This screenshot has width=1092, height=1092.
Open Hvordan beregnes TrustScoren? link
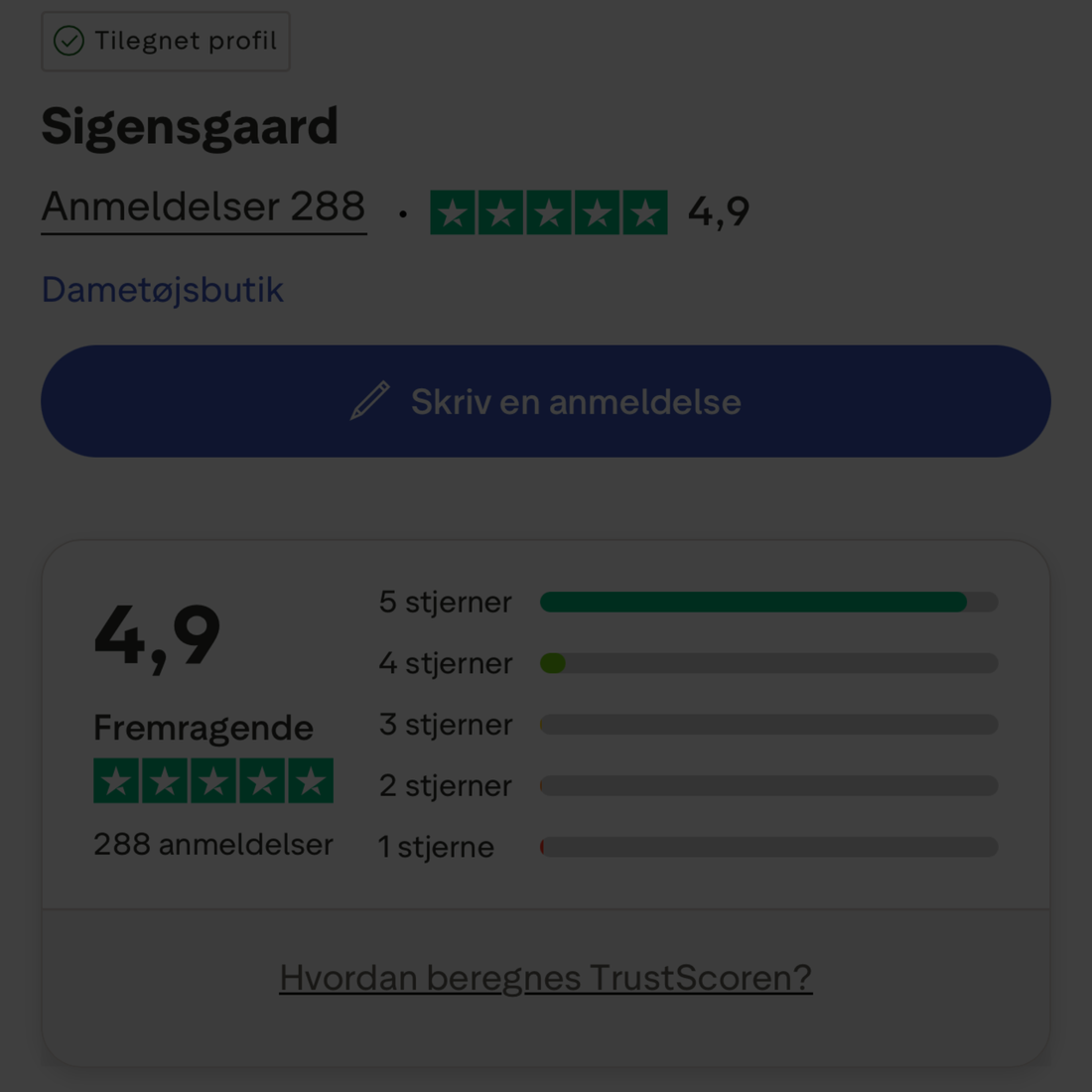point(545,978)
